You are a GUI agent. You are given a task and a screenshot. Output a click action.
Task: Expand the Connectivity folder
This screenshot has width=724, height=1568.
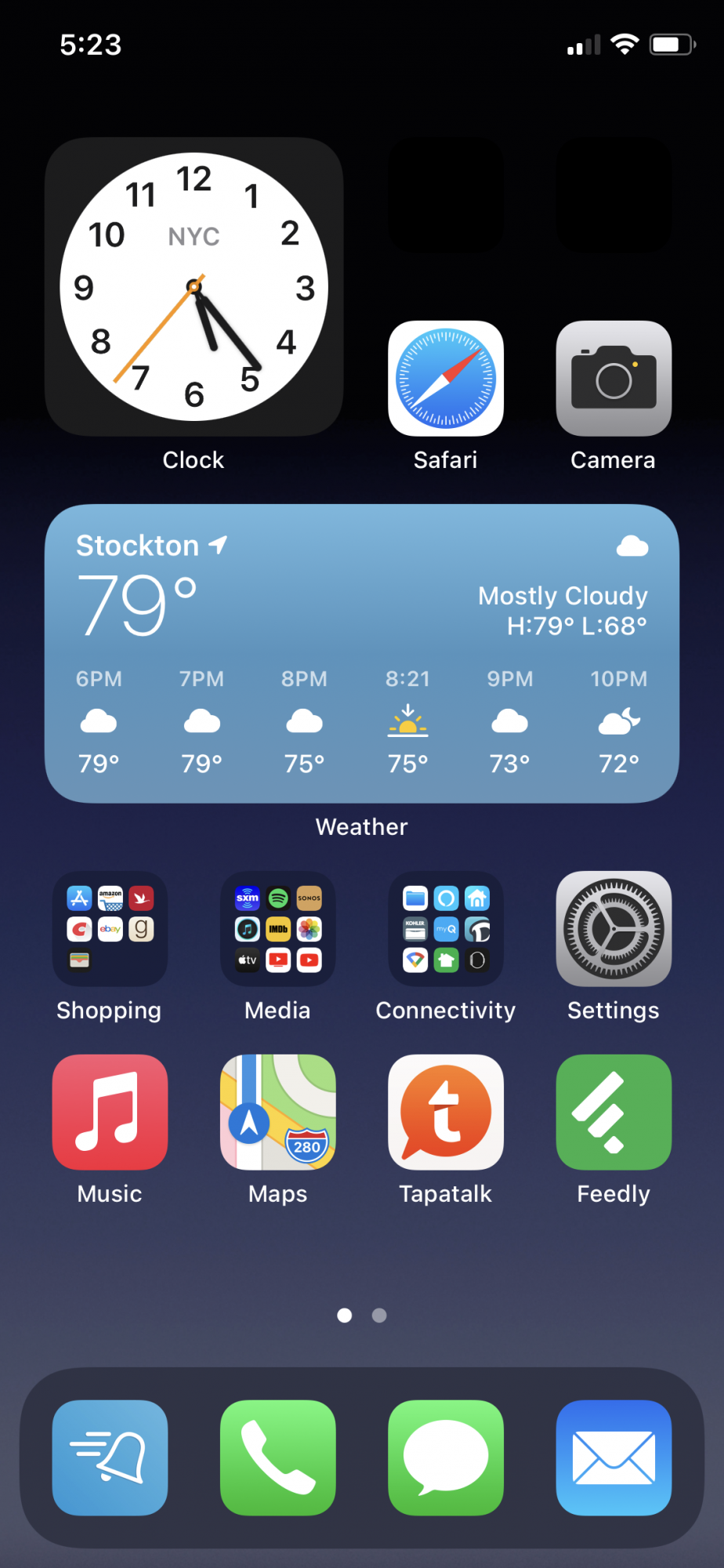coord(446,929)
